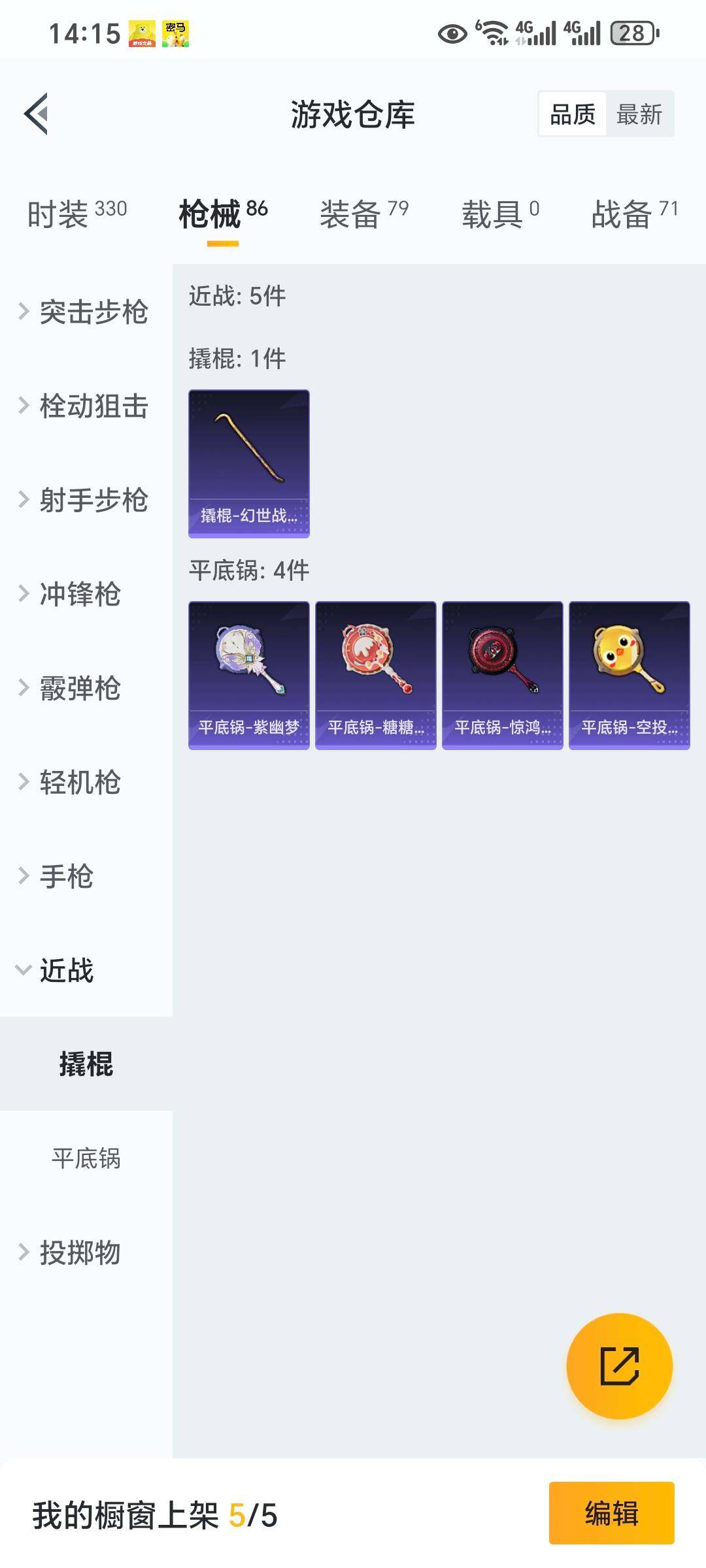Expand the 突击步枪 category
The width and height of the screenshot is (706, 1568).
point(85,312)
